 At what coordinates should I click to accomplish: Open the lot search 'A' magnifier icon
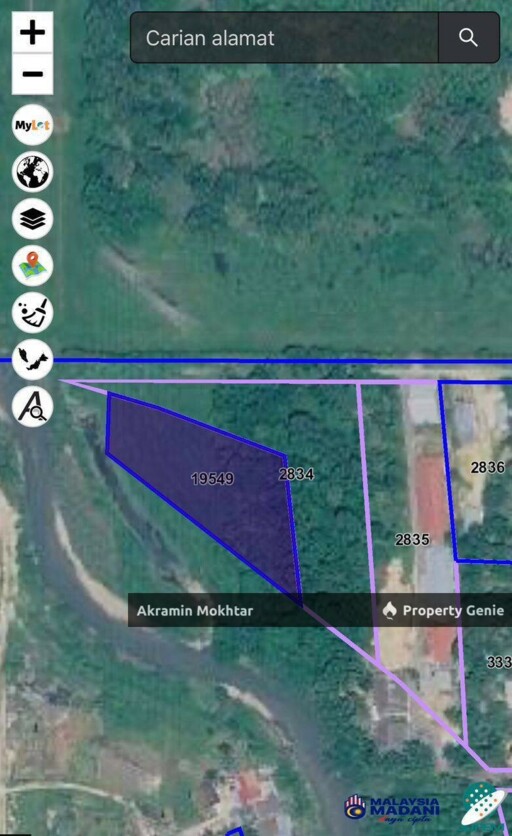tap(33, 406)
